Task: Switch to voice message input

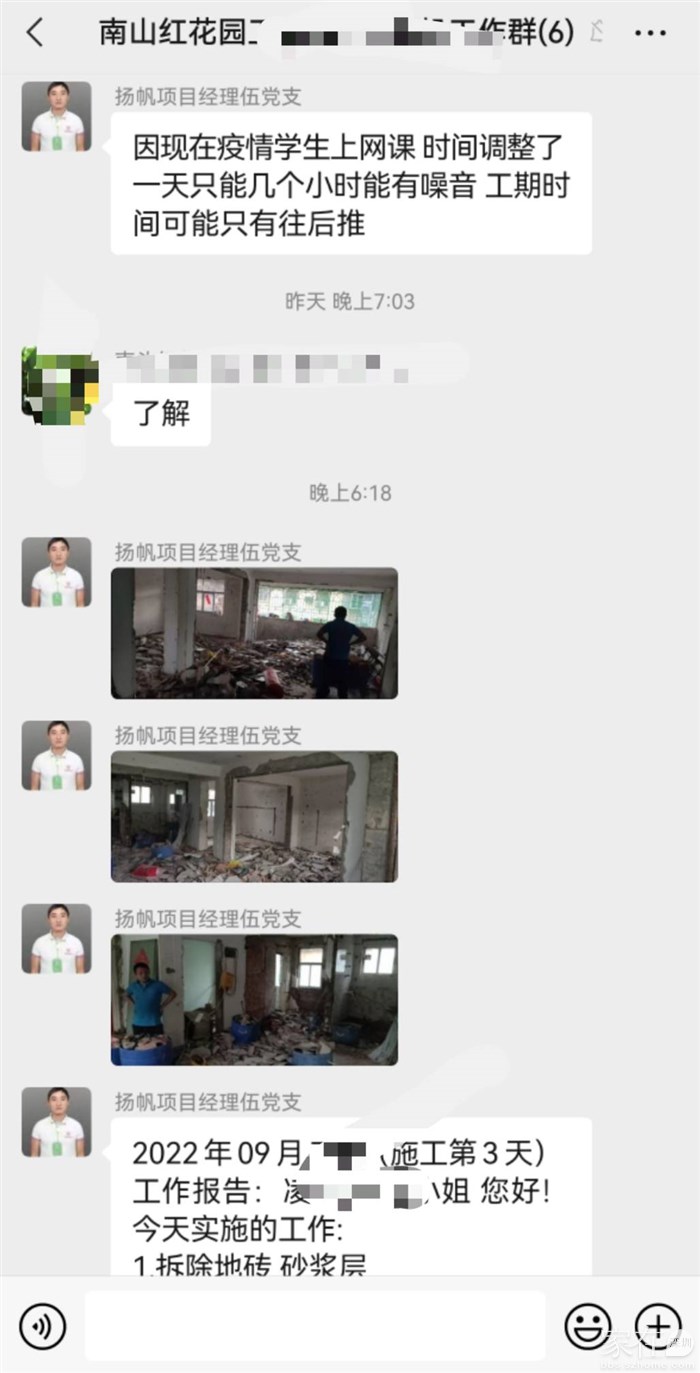Action: [42, 1326]
